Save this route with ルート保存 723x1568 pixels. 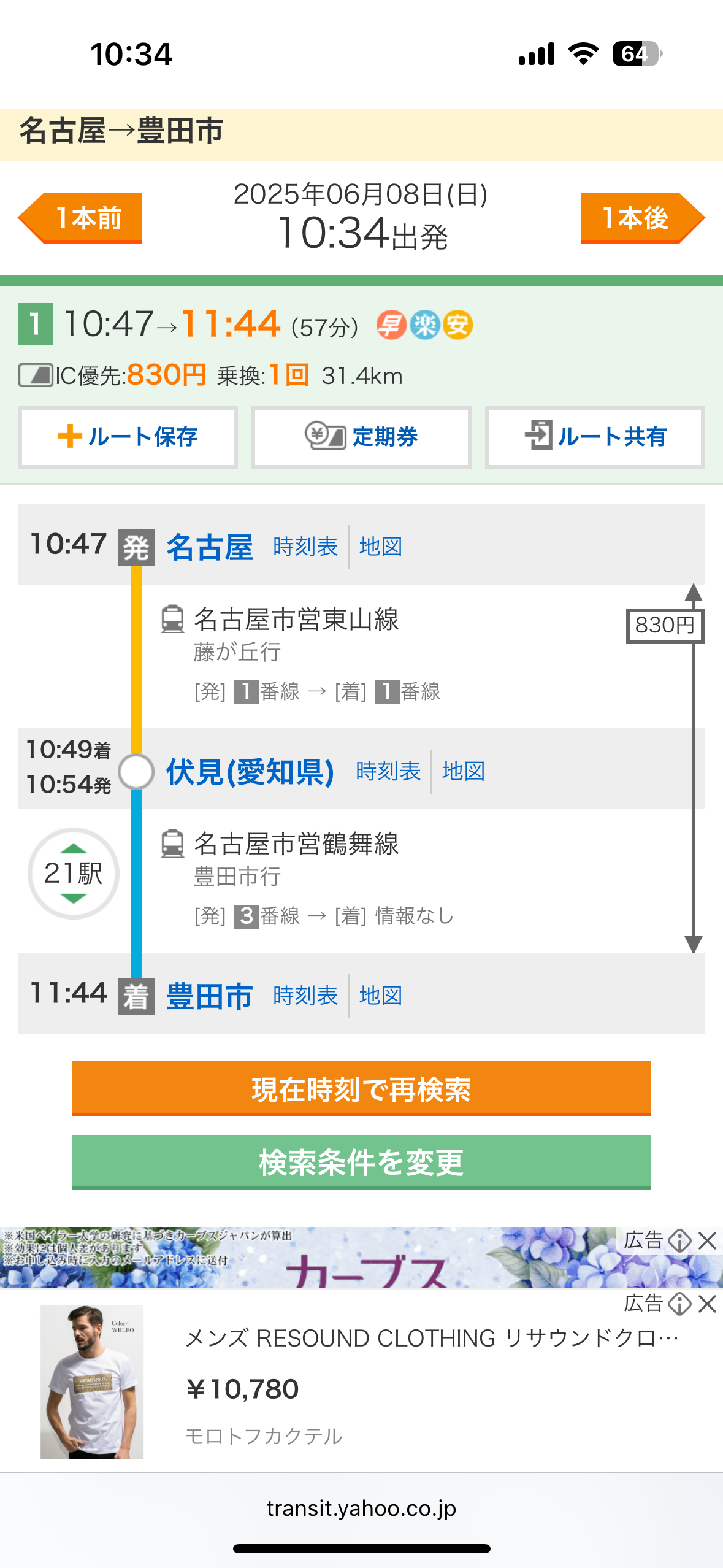click(128, 437)
